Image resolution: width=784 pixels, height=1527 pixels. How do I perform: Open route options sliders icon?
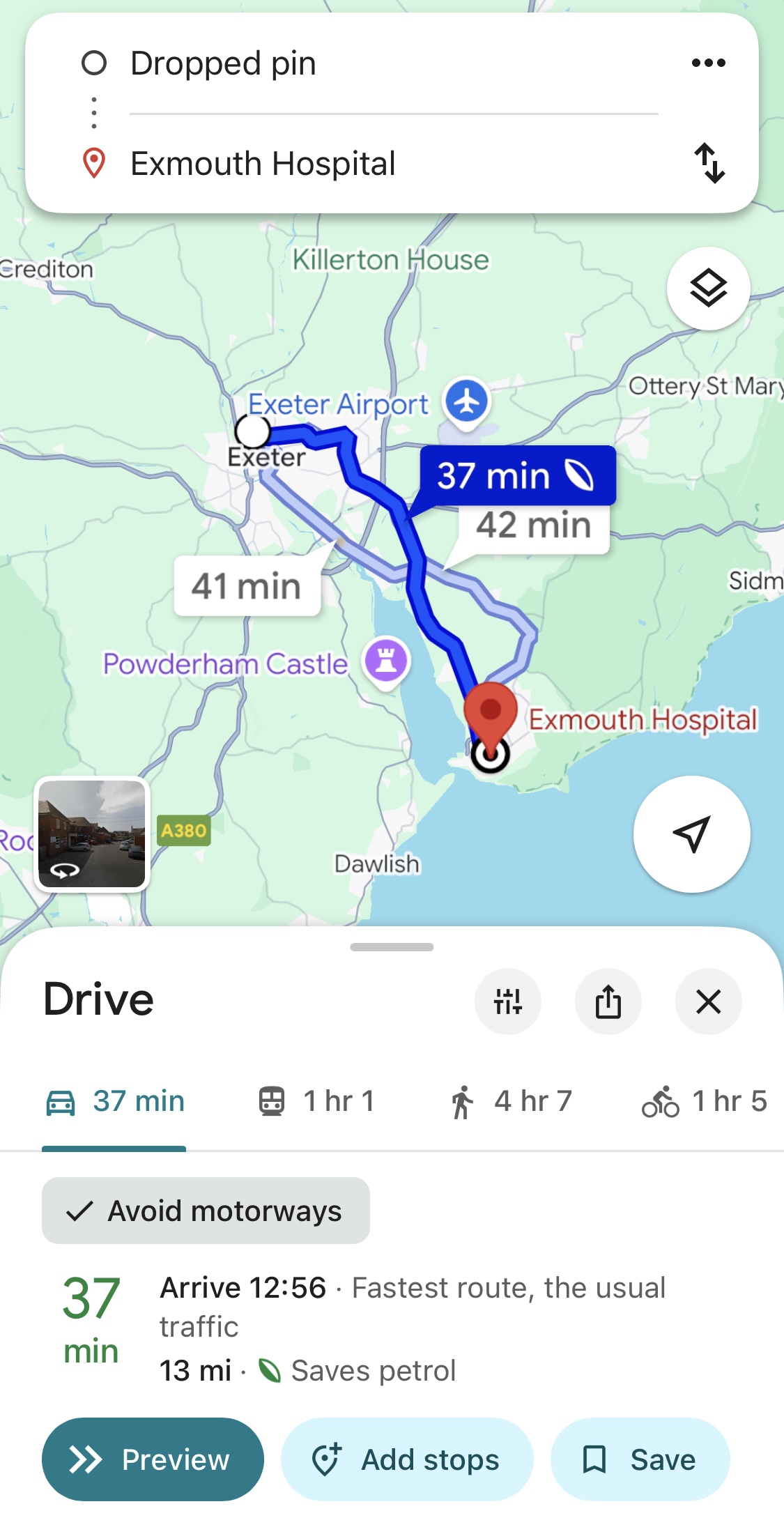(x=508, y=1002)
